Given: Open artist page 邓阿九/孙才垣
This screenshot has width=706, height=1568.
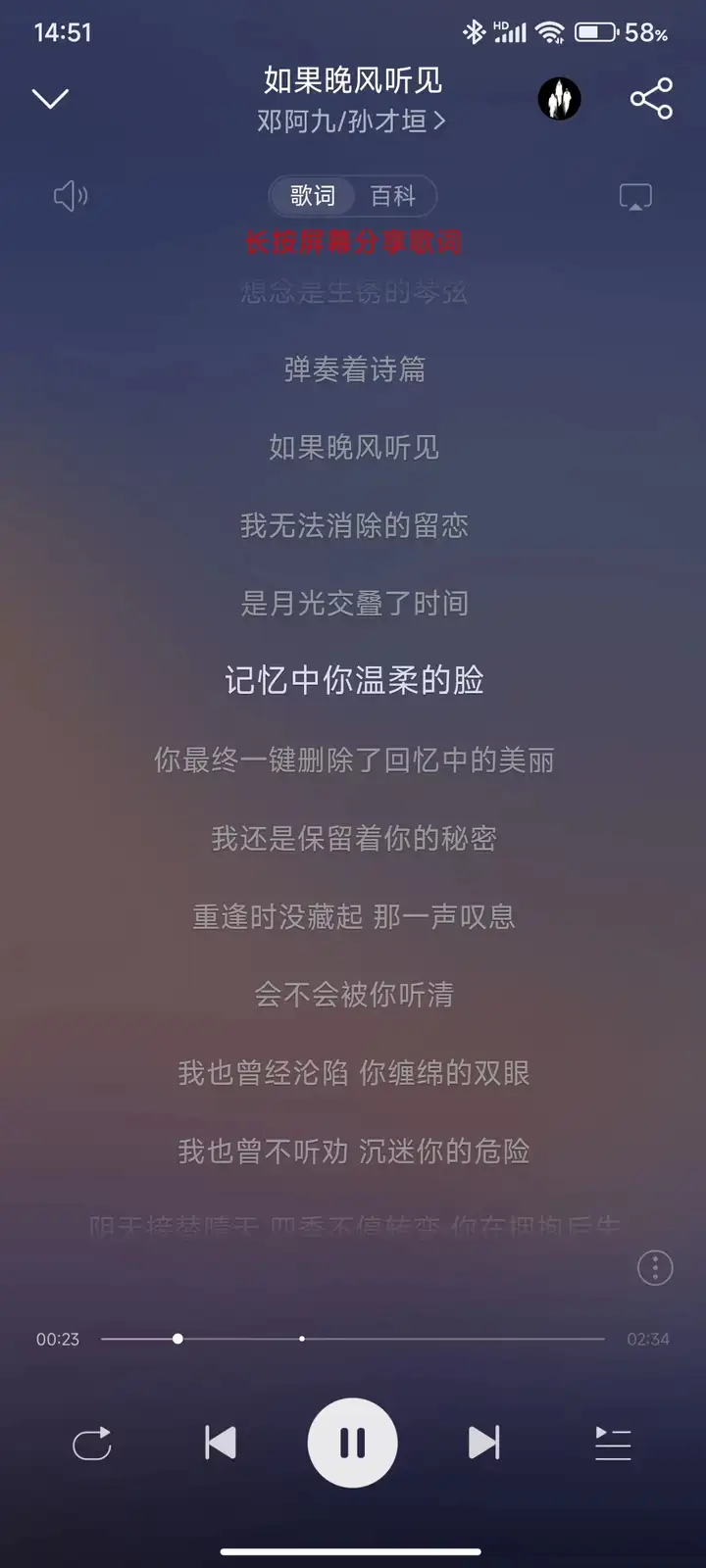Looking at the screenshot, I should coord(351,121).
